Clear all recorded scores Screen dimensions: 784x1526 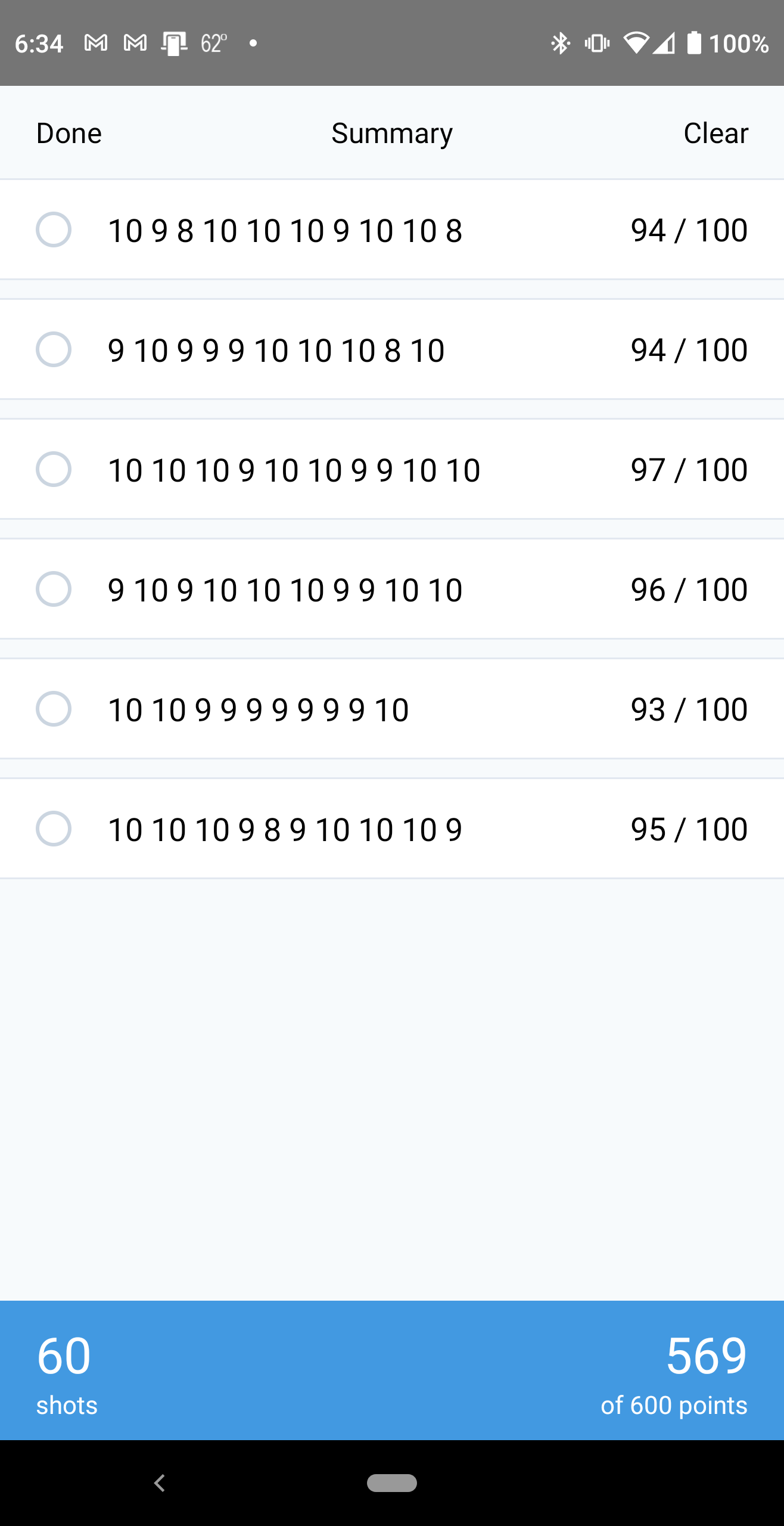[x=715, y=133]
